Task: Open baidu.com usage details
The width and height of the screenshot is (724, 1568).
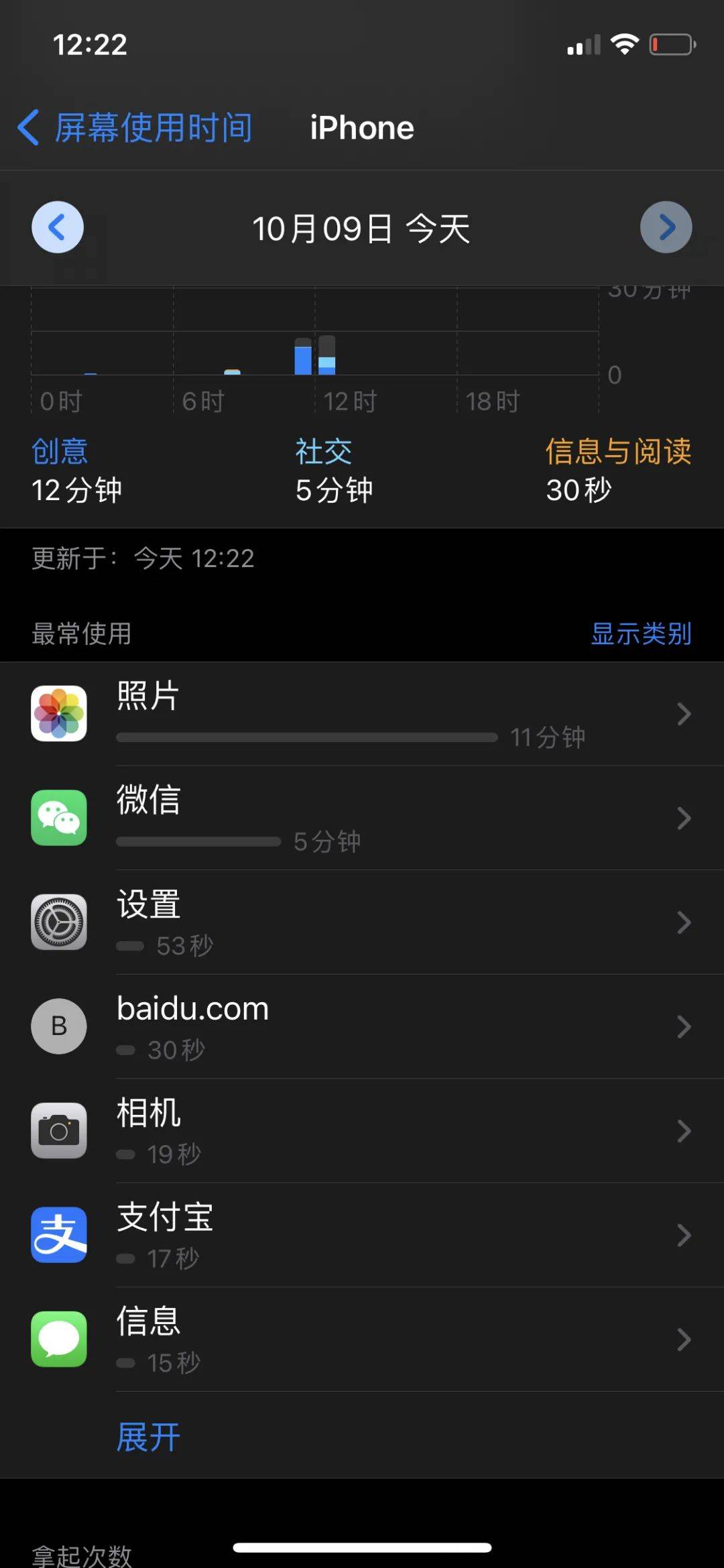Action: tap(362, 1026)
